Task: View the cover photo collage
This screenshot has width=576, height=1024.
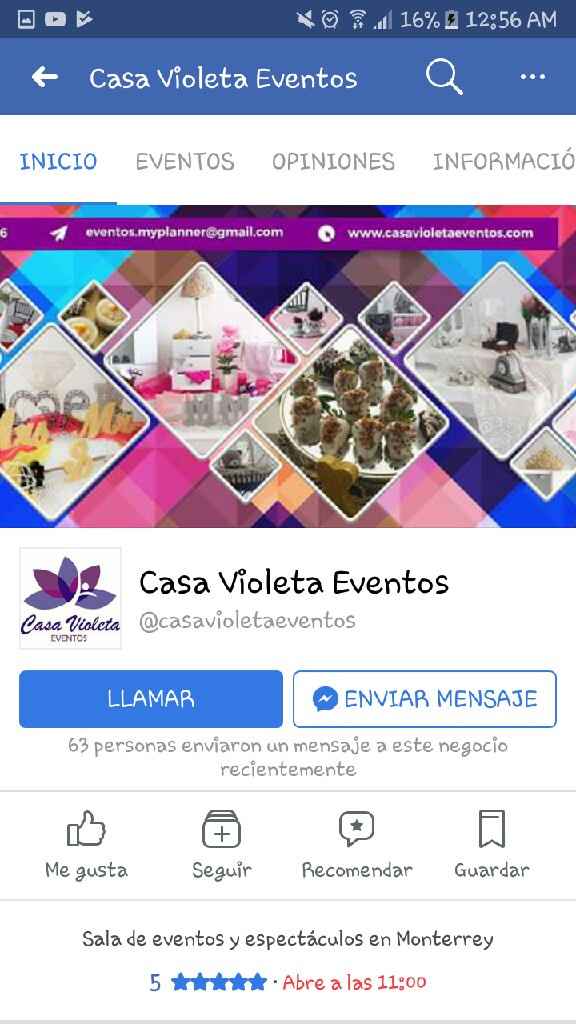Action: [x=288, y=366]
